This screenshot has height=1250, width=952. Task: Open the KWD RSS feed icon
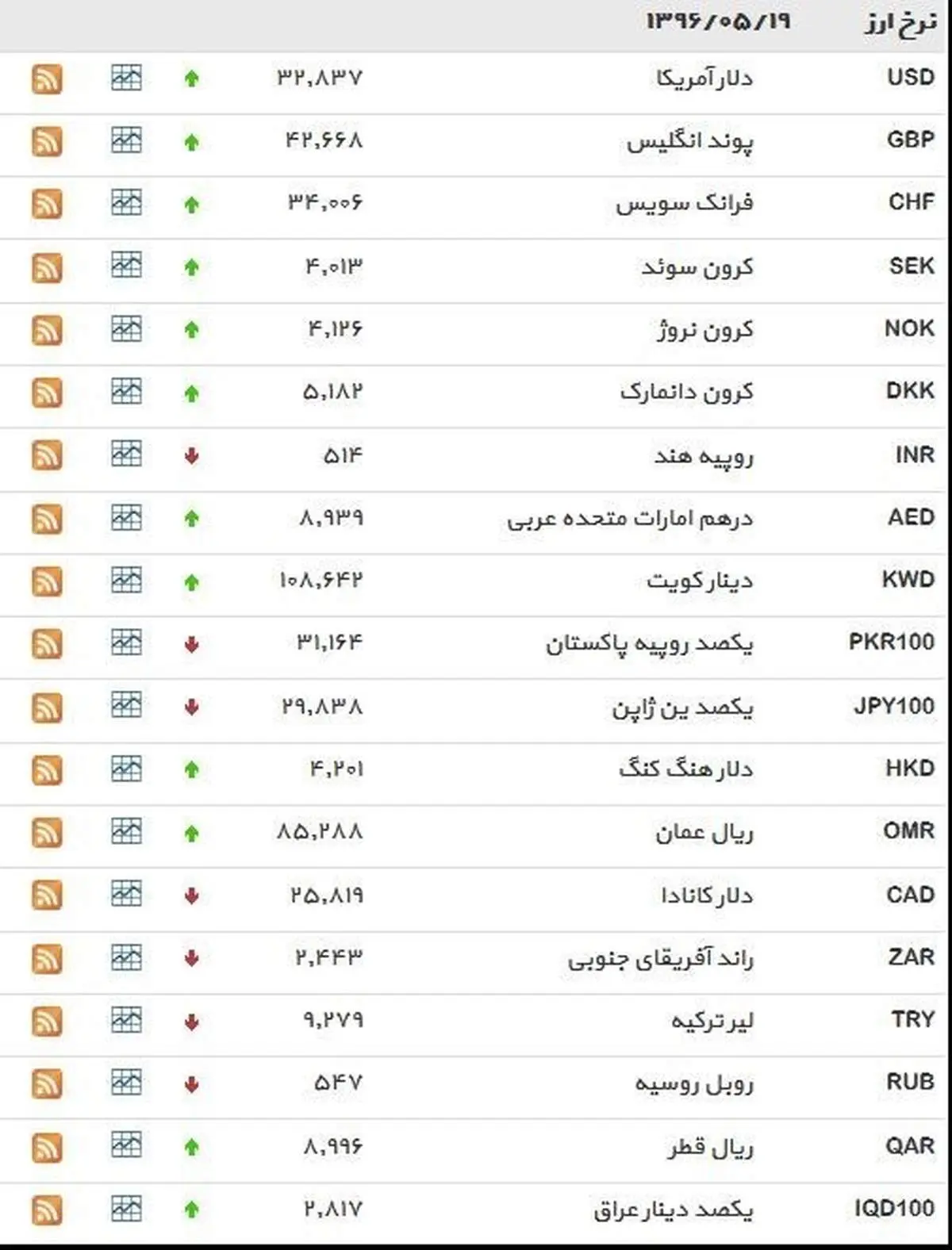click(x=47, y=581)
